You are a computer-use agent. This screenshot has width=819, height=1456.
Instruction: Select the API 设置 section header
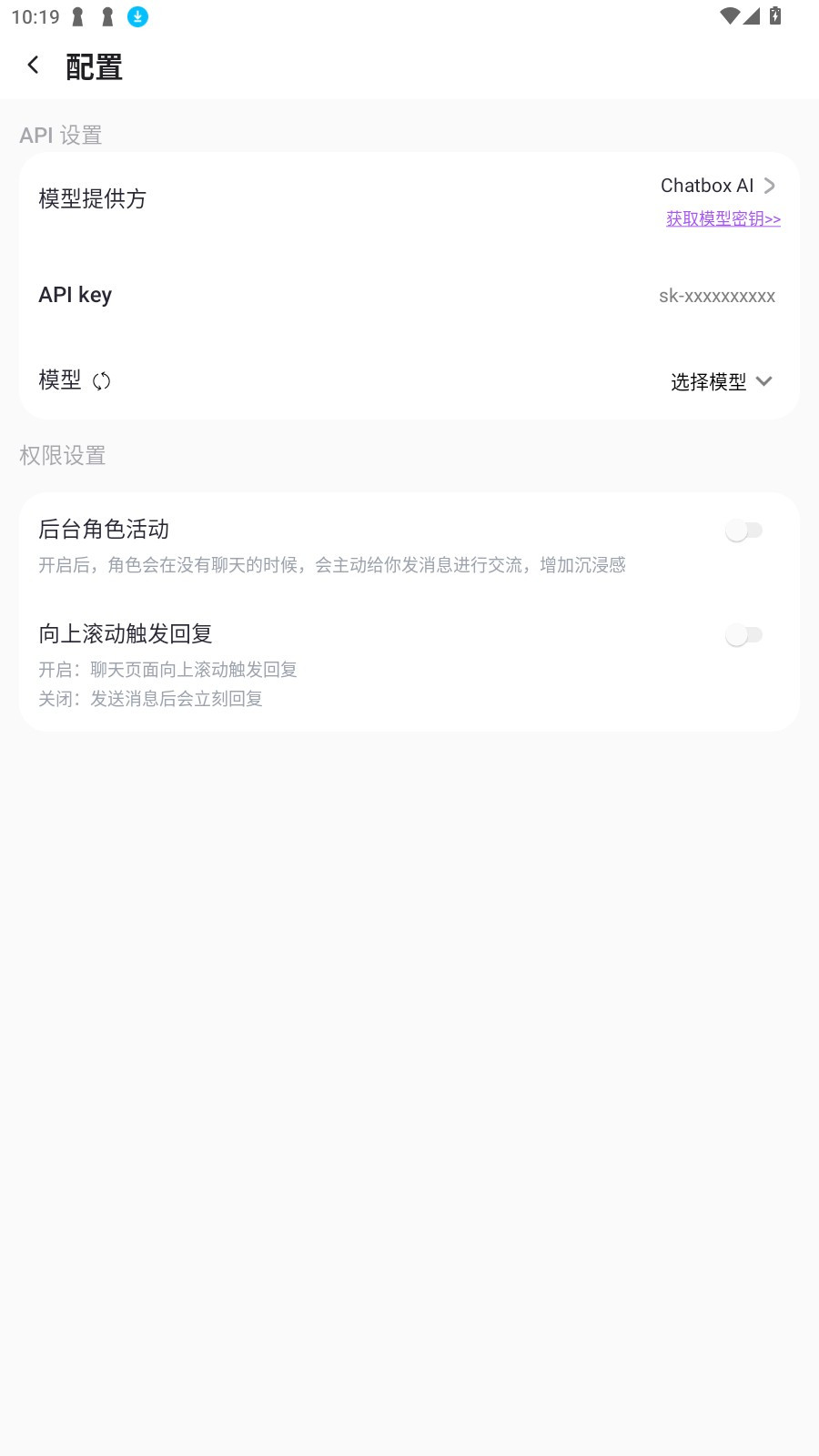pyautogui.click(x=61, y=135)
